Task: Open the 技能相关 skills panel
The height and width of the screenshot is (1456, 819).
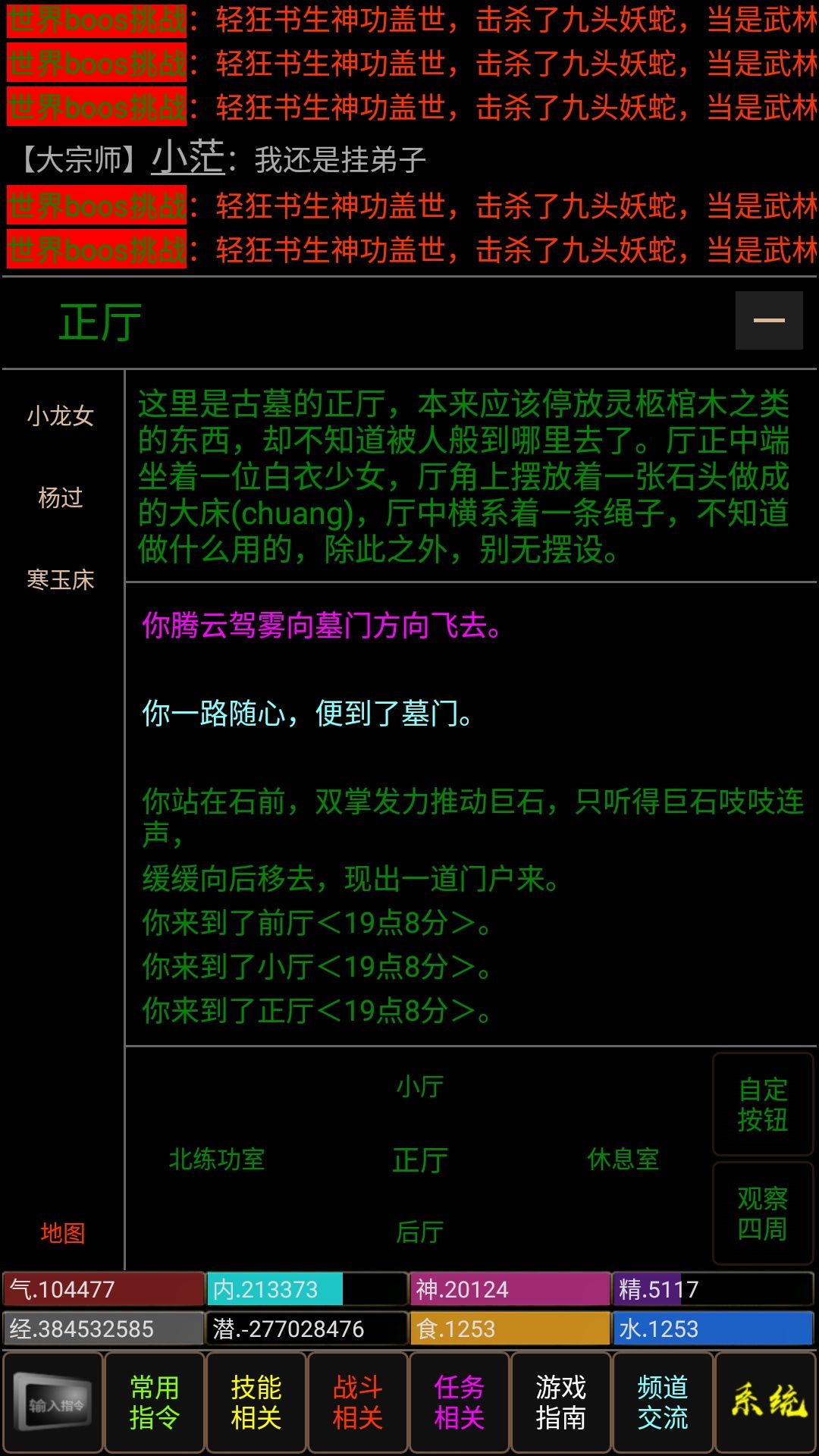Action: pyautogui.click(x=256, y=1401)
